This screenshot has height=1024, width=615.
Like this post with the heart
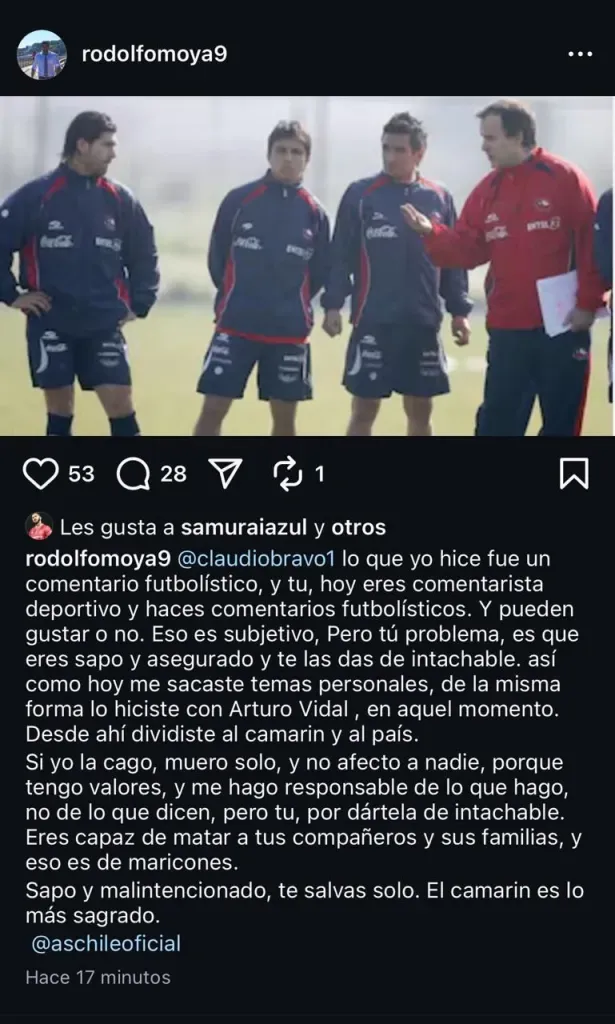(x=40, y=474)
